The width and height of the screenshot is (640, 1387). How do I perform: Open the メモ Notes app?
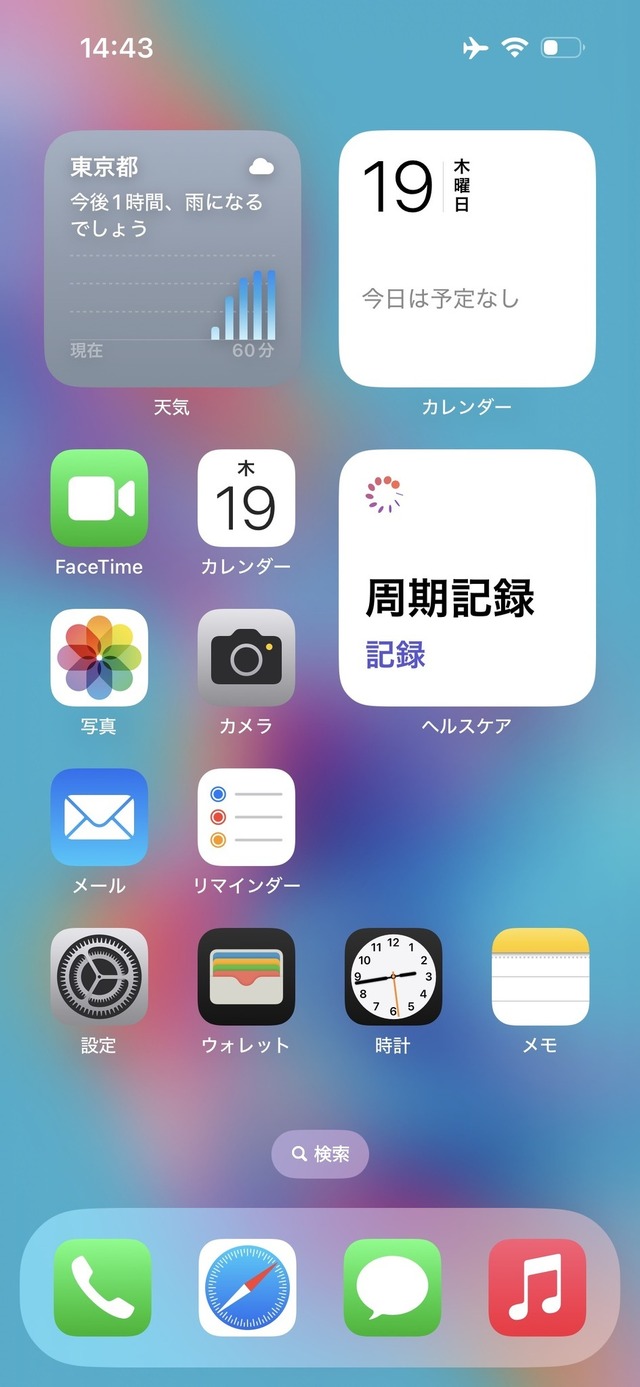coord(540,977)
